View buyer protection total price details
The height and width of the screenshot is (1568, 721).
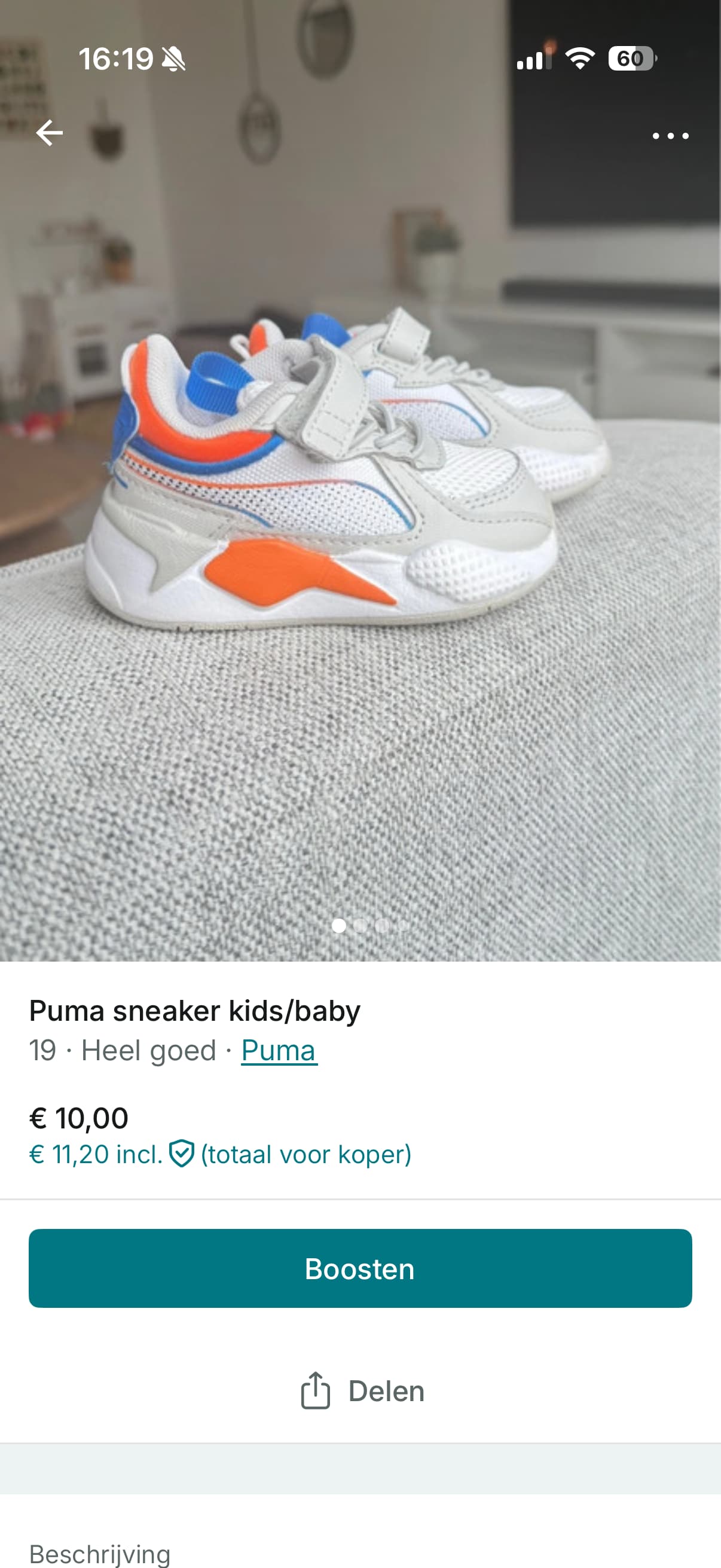point(220,1154)
